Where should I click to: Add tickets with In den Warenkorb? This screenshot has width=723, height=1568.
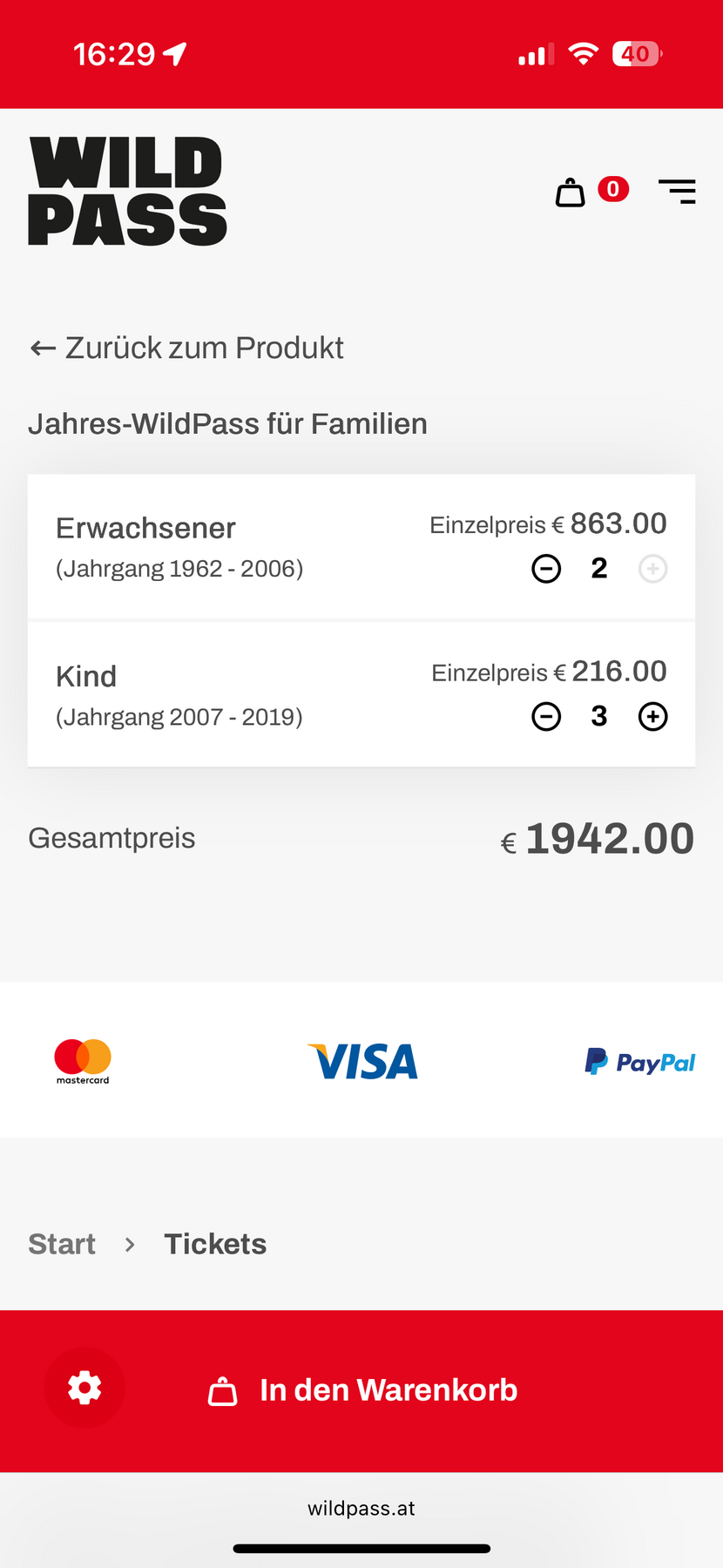(363, 1390)
